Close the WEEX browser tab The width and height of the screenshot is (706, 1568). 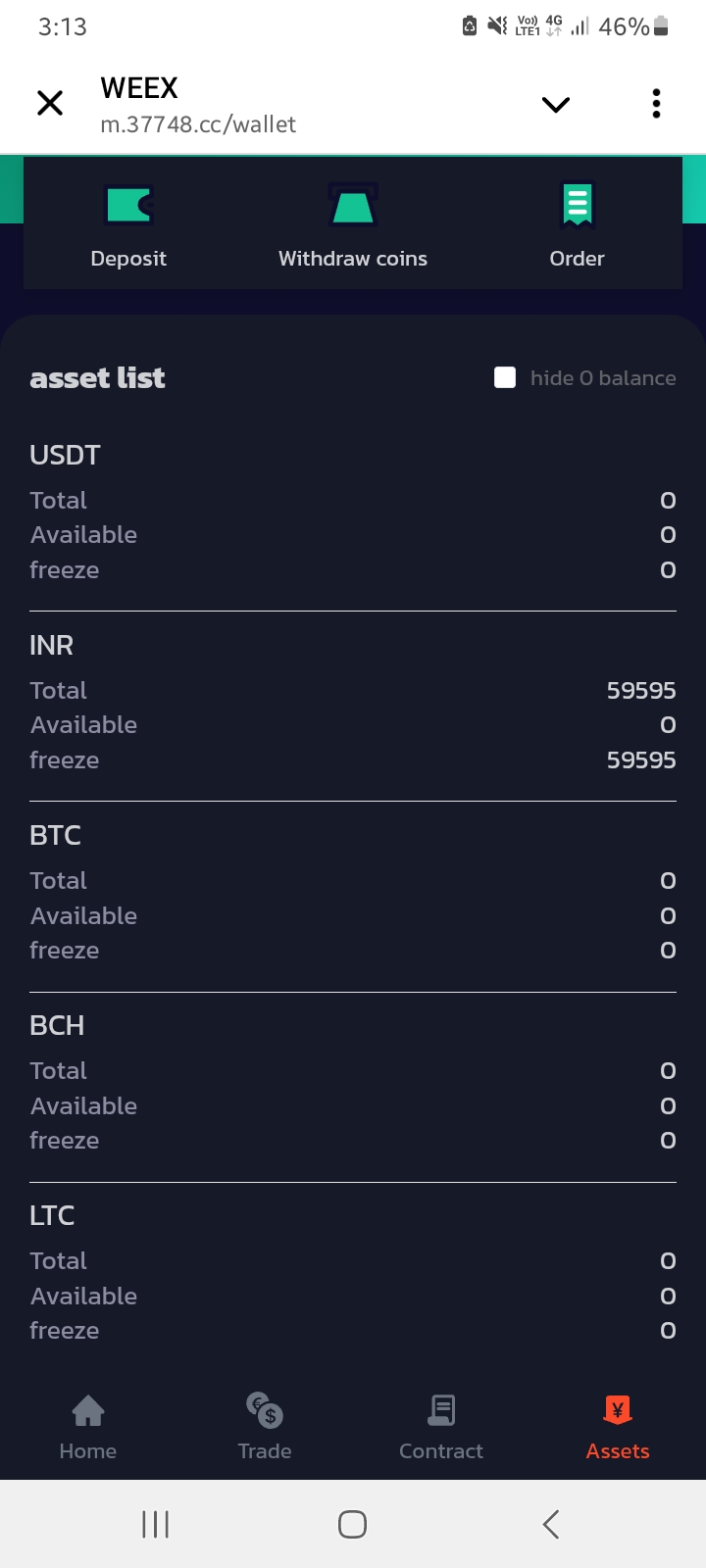tap(50, 103)
